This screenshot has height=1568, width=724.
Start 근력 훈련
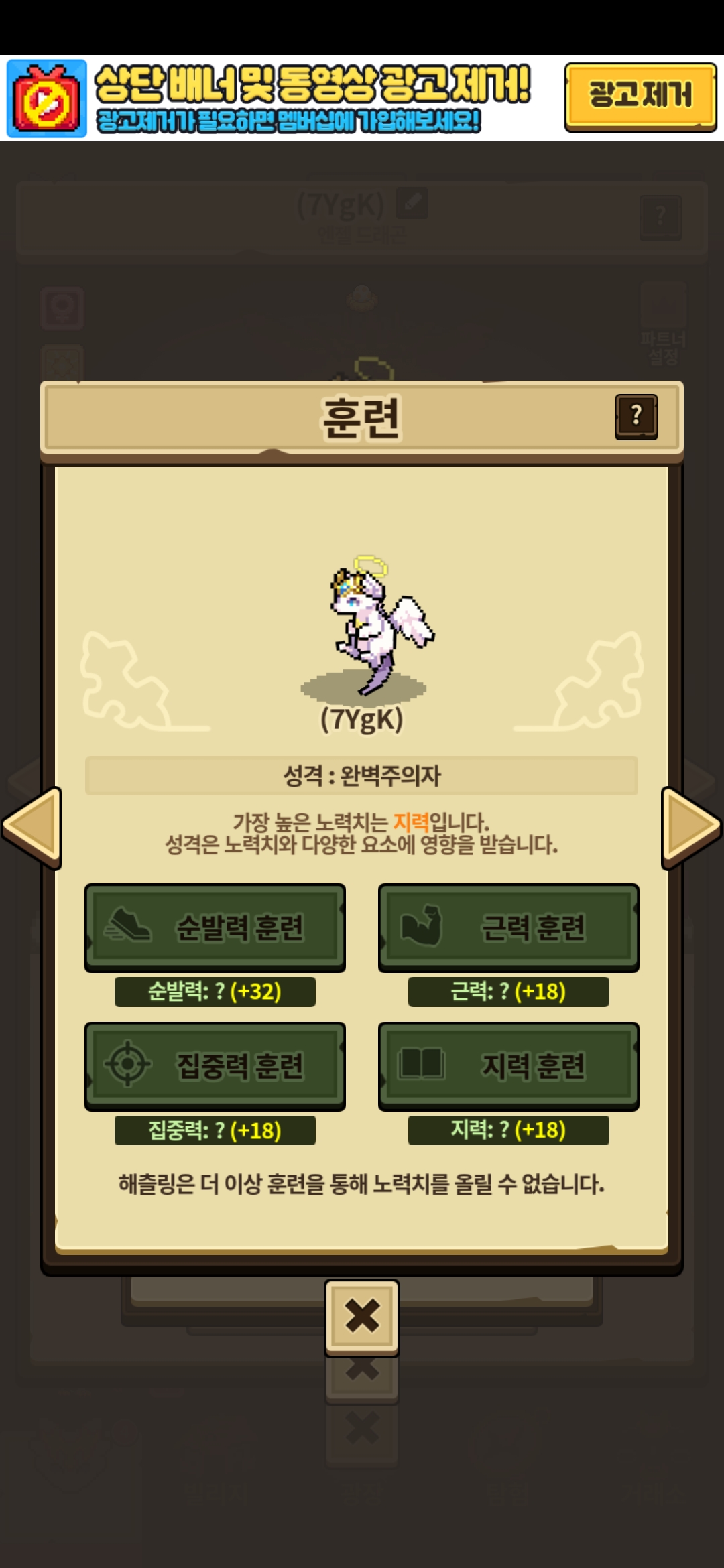(x=508, y=927)
